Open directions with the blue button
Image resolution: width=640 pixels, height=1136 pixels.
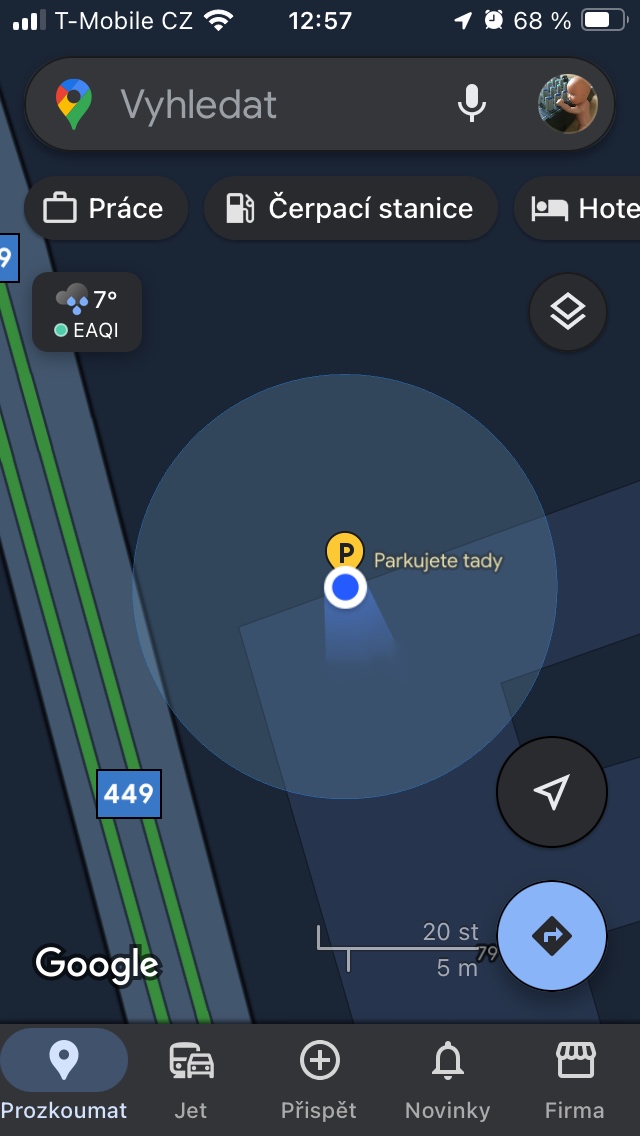(551, 936)
